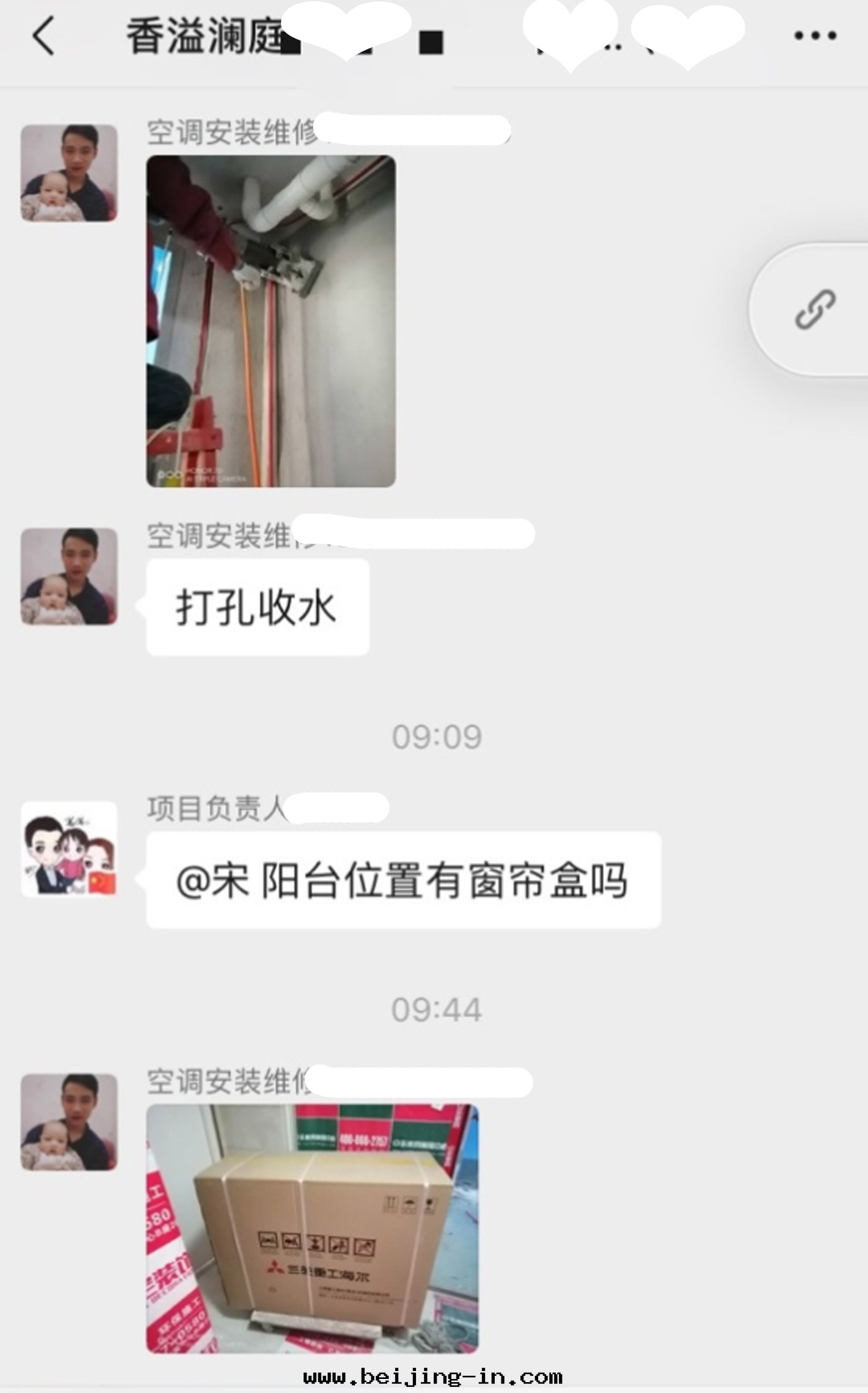
Task: Open the 项目负责人 sender's avatar
Action: tap(69, 849)
